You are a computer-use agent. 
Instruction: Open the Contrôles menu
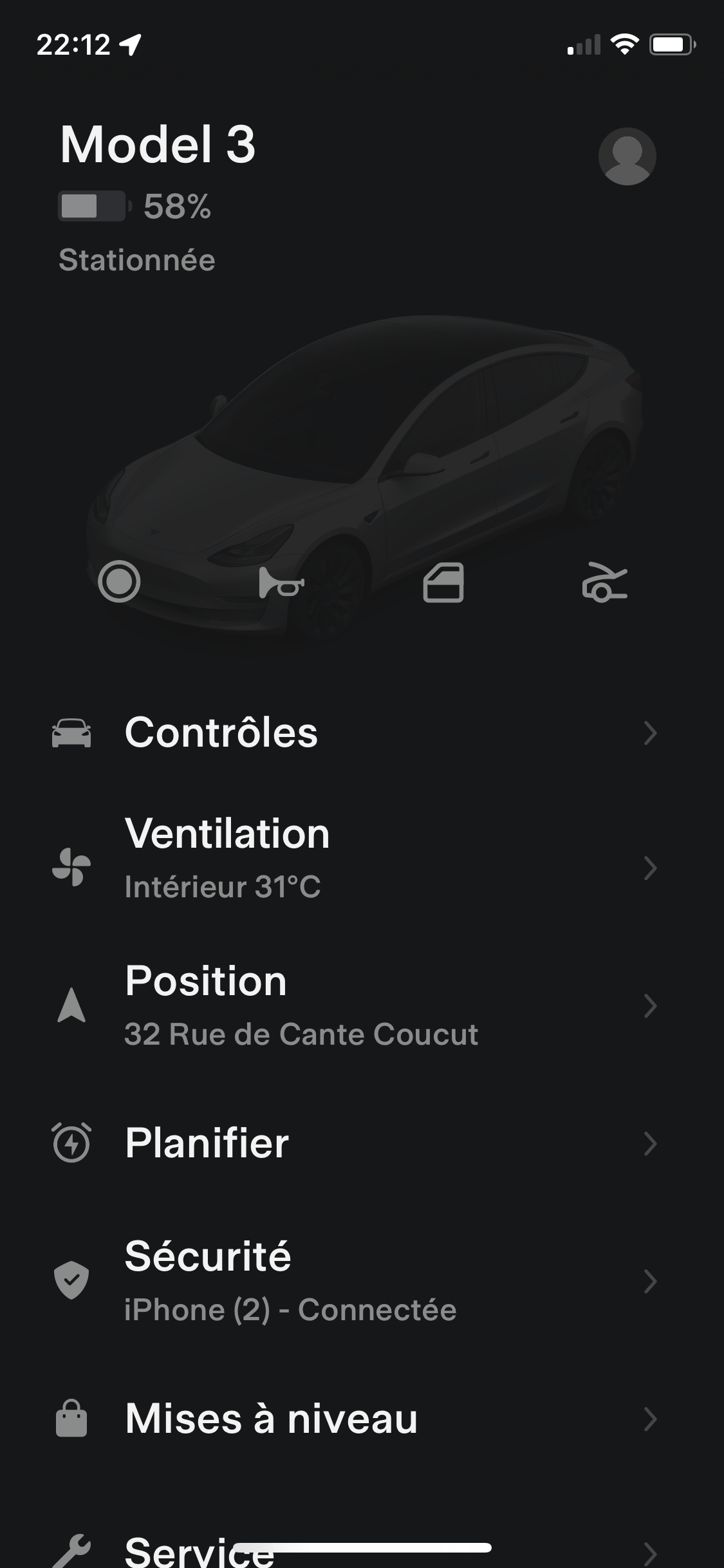(354, 733)
